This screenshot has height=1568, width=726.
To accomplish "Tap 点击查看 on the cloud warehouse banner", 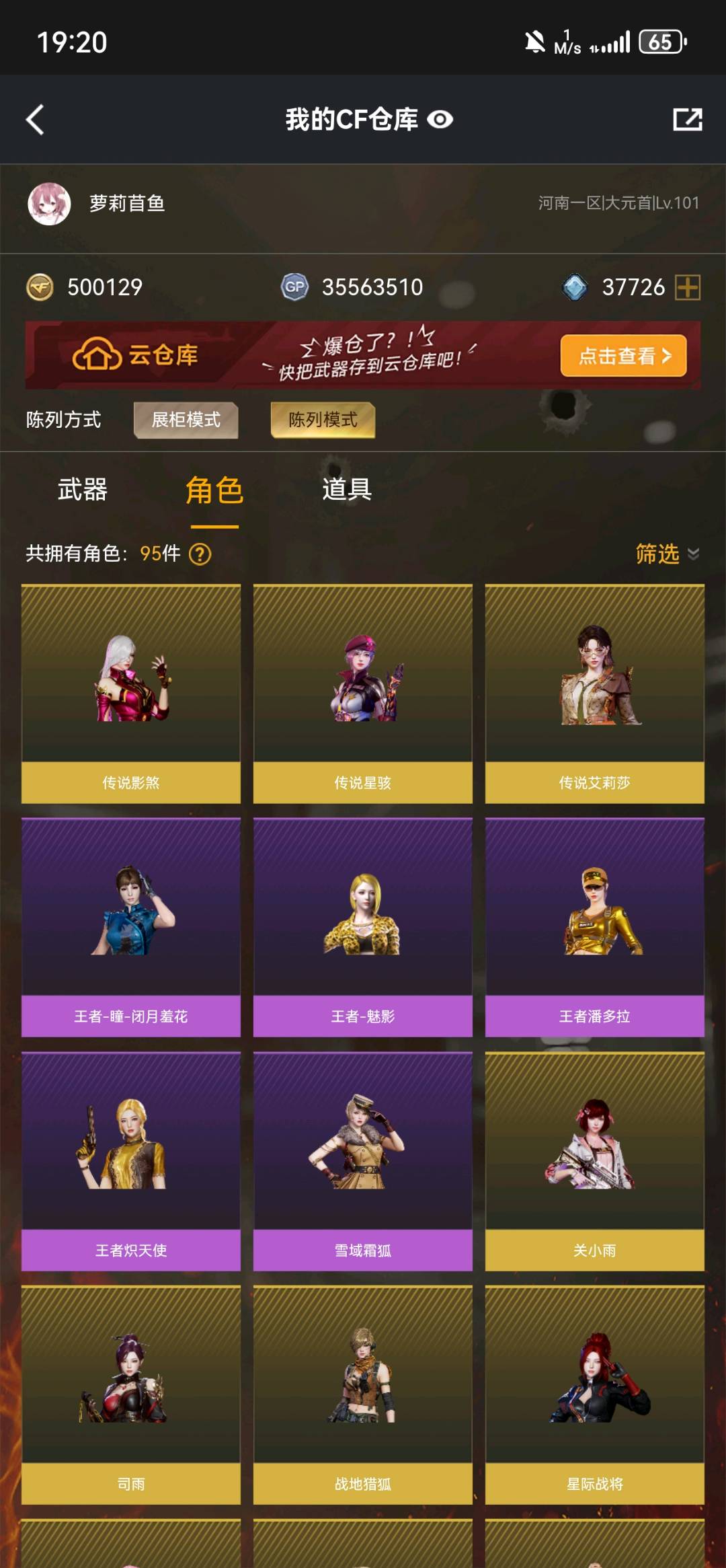I will [x=623, y=356].
